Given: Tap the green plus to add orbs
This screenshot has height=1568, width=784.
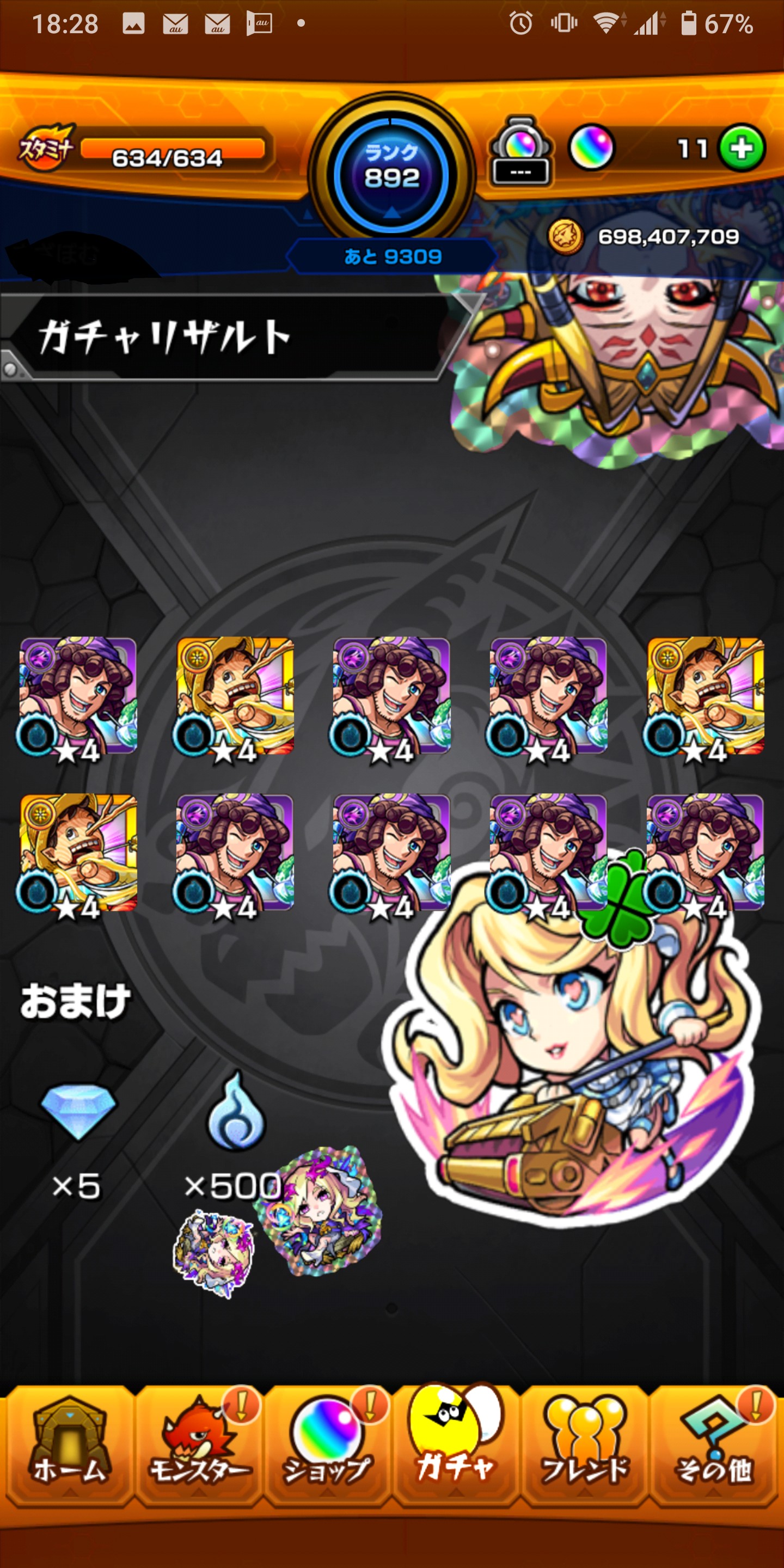Looking at the screenshot, I should tap(742, 148).
